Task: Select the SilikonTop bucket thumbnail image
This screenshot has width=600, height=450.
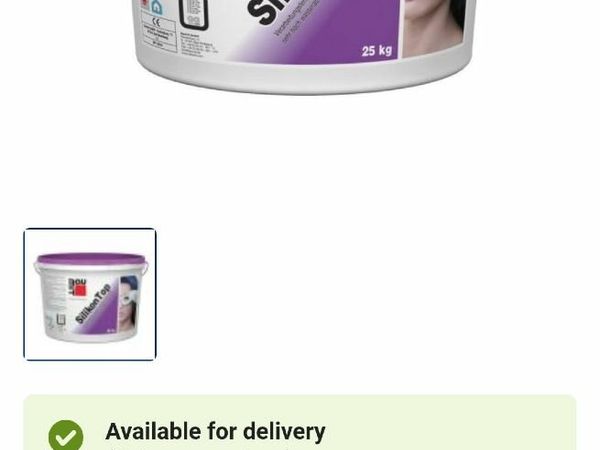Action: 90,294
